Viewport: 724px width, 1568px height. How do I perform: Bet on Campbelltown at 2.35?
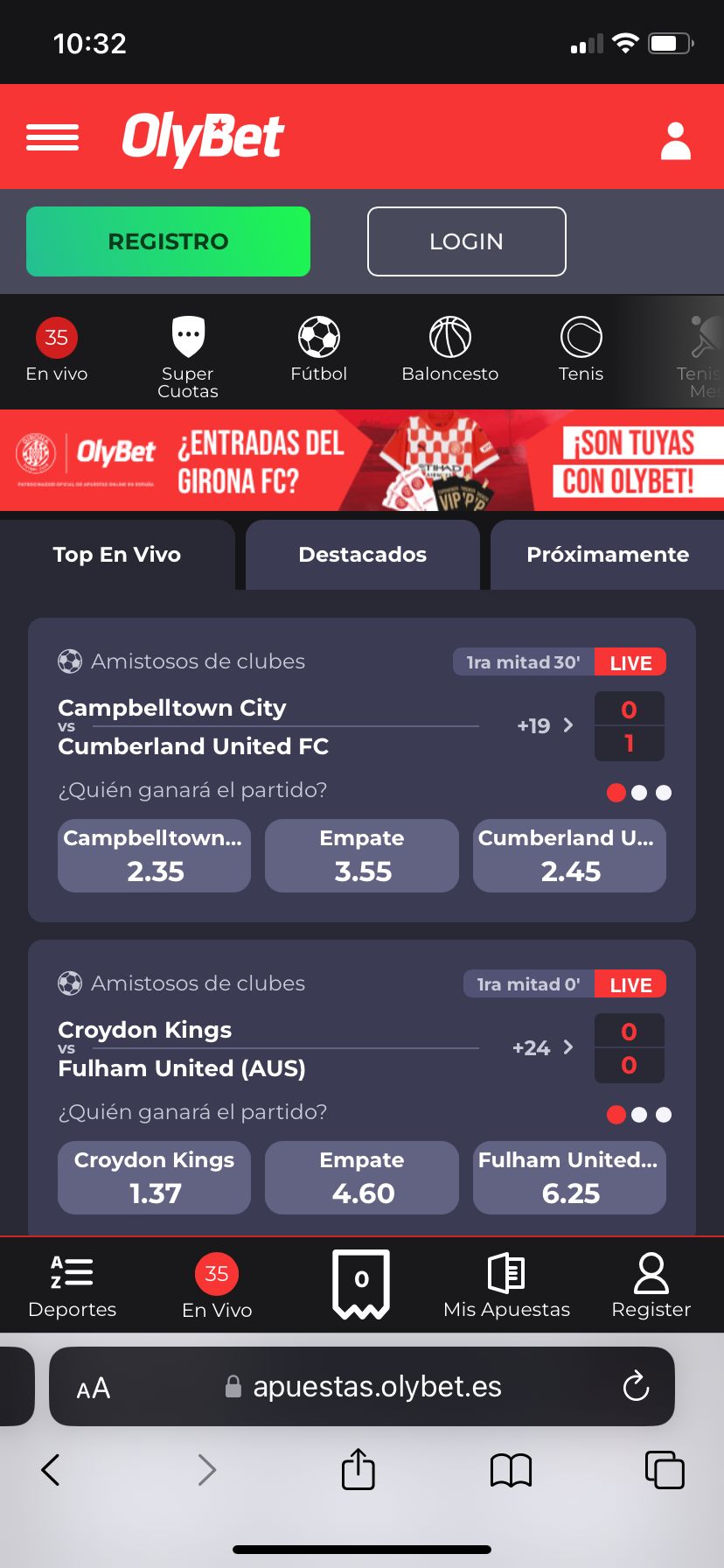tap(155, 856)
